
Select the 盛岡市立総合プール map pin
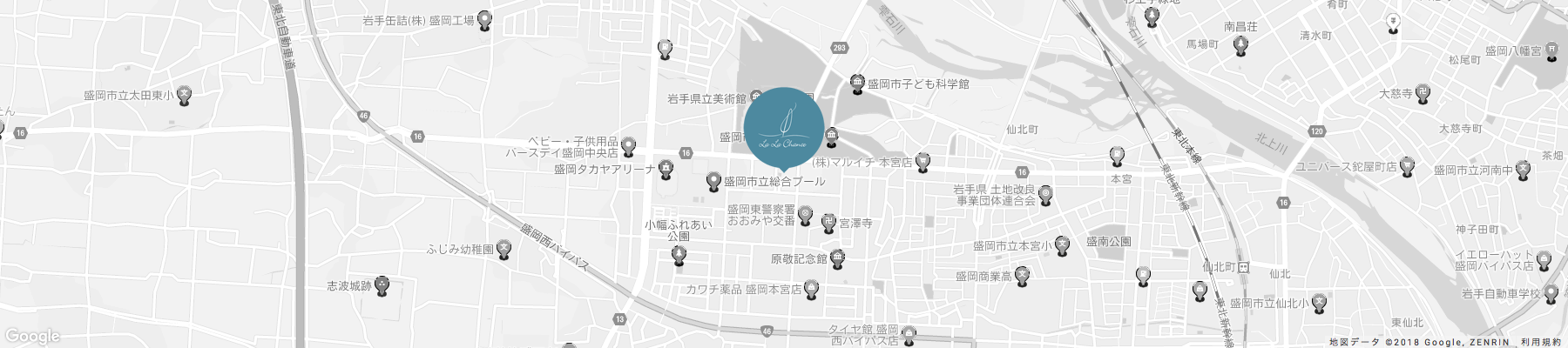point(713,183)
